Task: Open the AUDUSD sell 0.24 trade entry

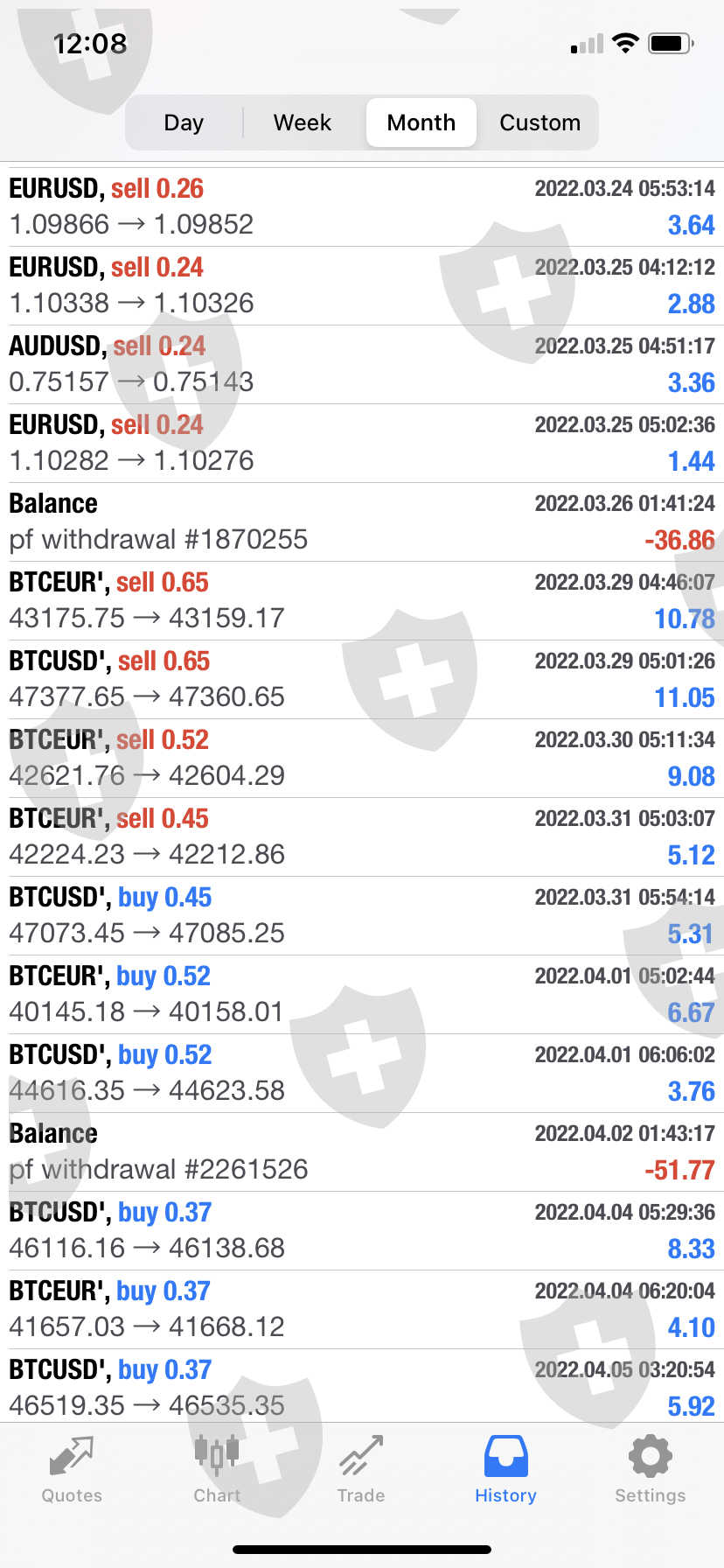Action: (x=362, y=364)
